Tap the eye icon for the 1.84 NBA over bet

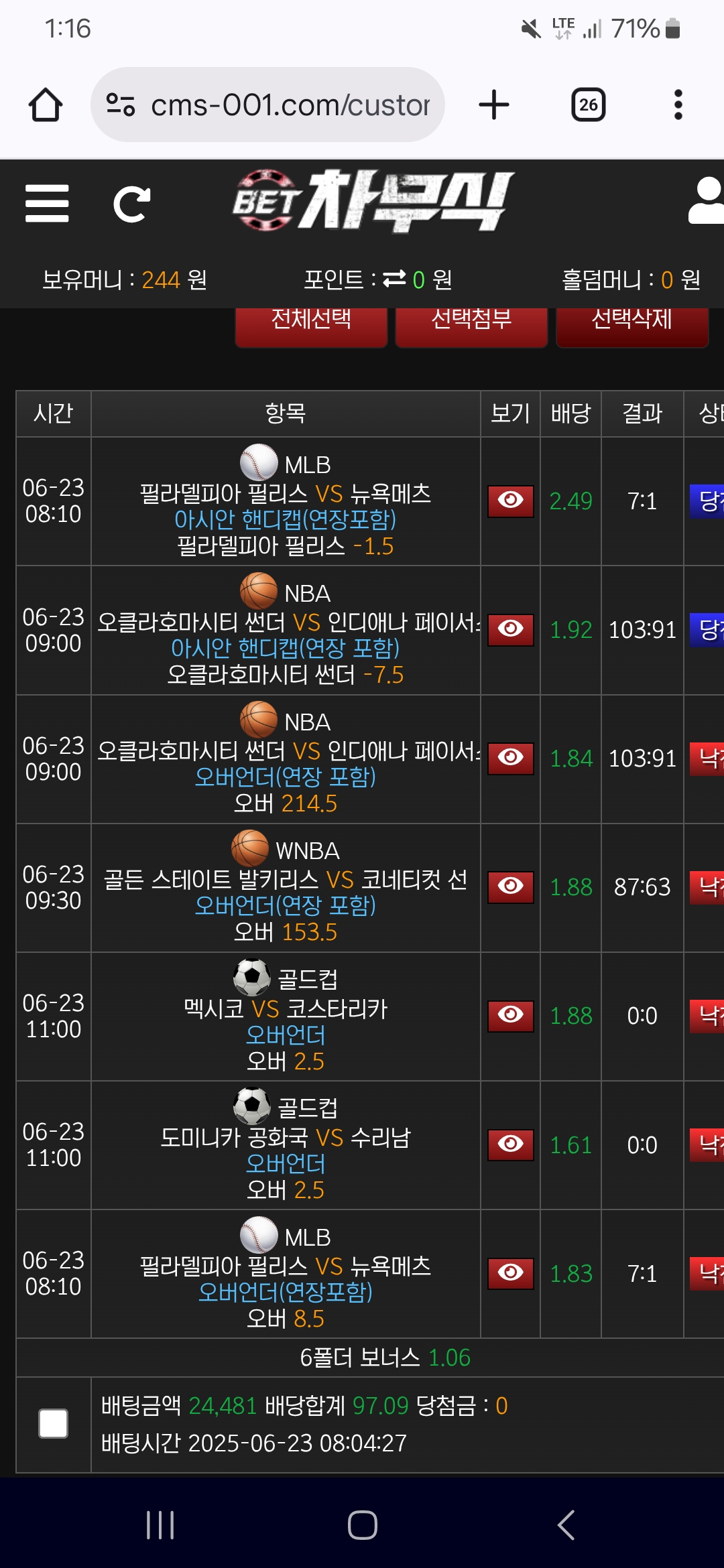[x=510, y=758]
